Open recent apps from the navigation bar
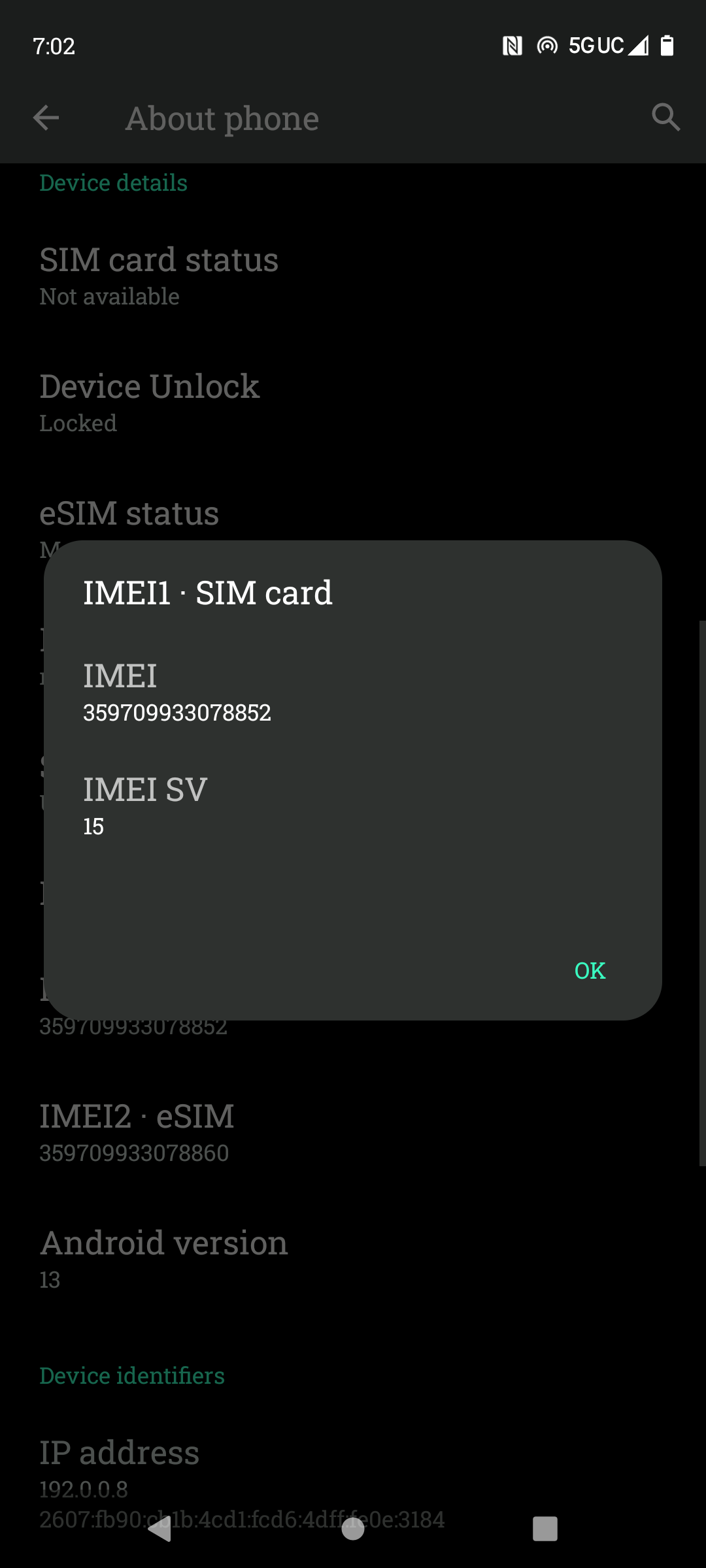This screenshot has width=706, height=1568. tap(545, 1529)
